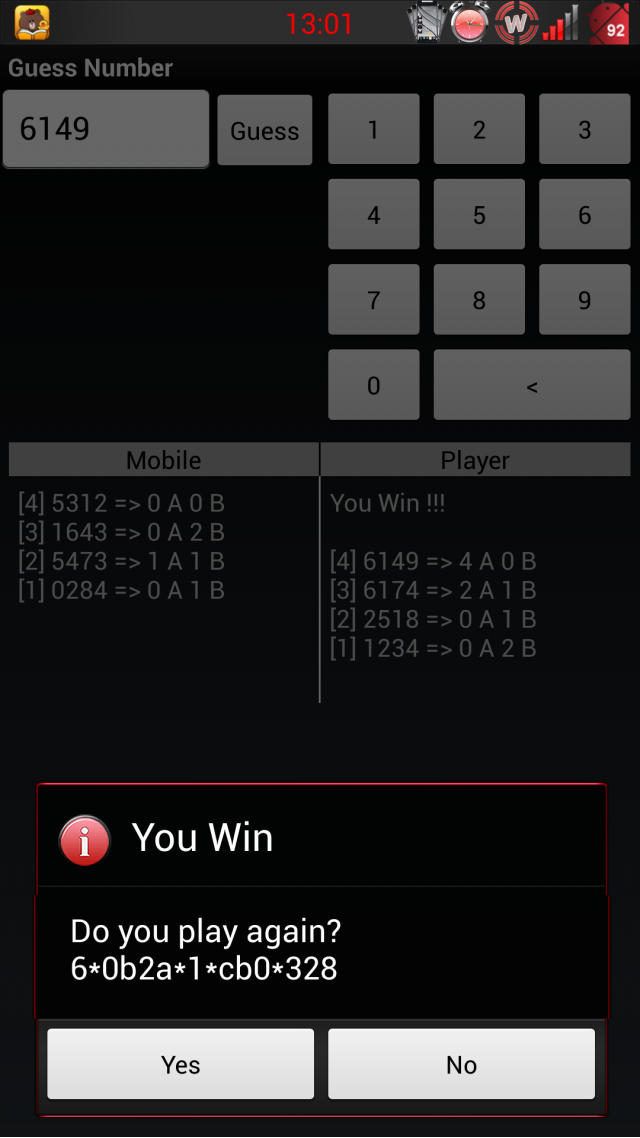Screen dimensions: 640x1138
Task: Enter digit 7 on the keypad
Action: click(374, 300)
